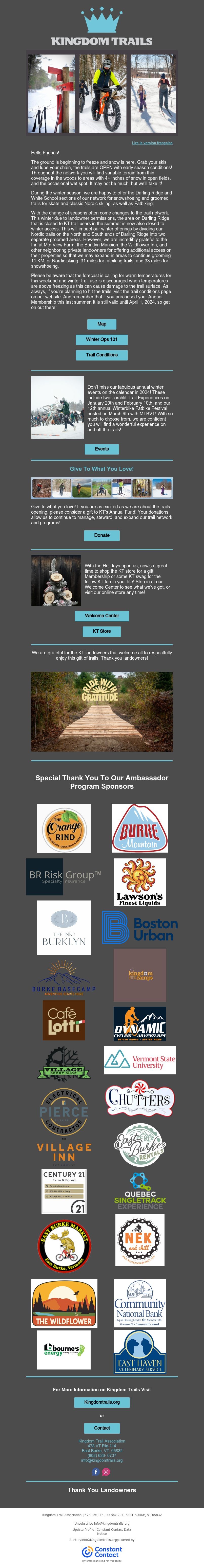Open Winter Ops 101

pos(102,339)
